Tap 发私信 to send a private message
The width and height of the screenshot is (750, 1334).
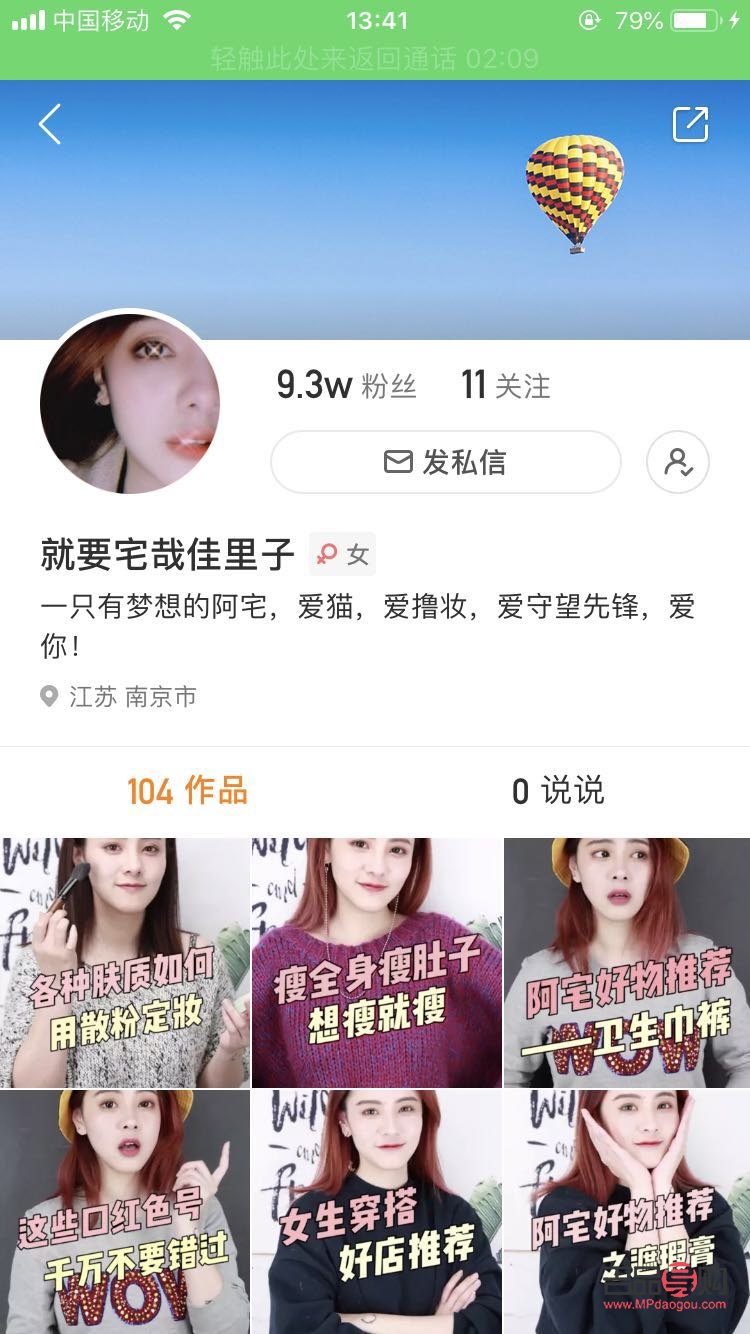tap(445, 462)
